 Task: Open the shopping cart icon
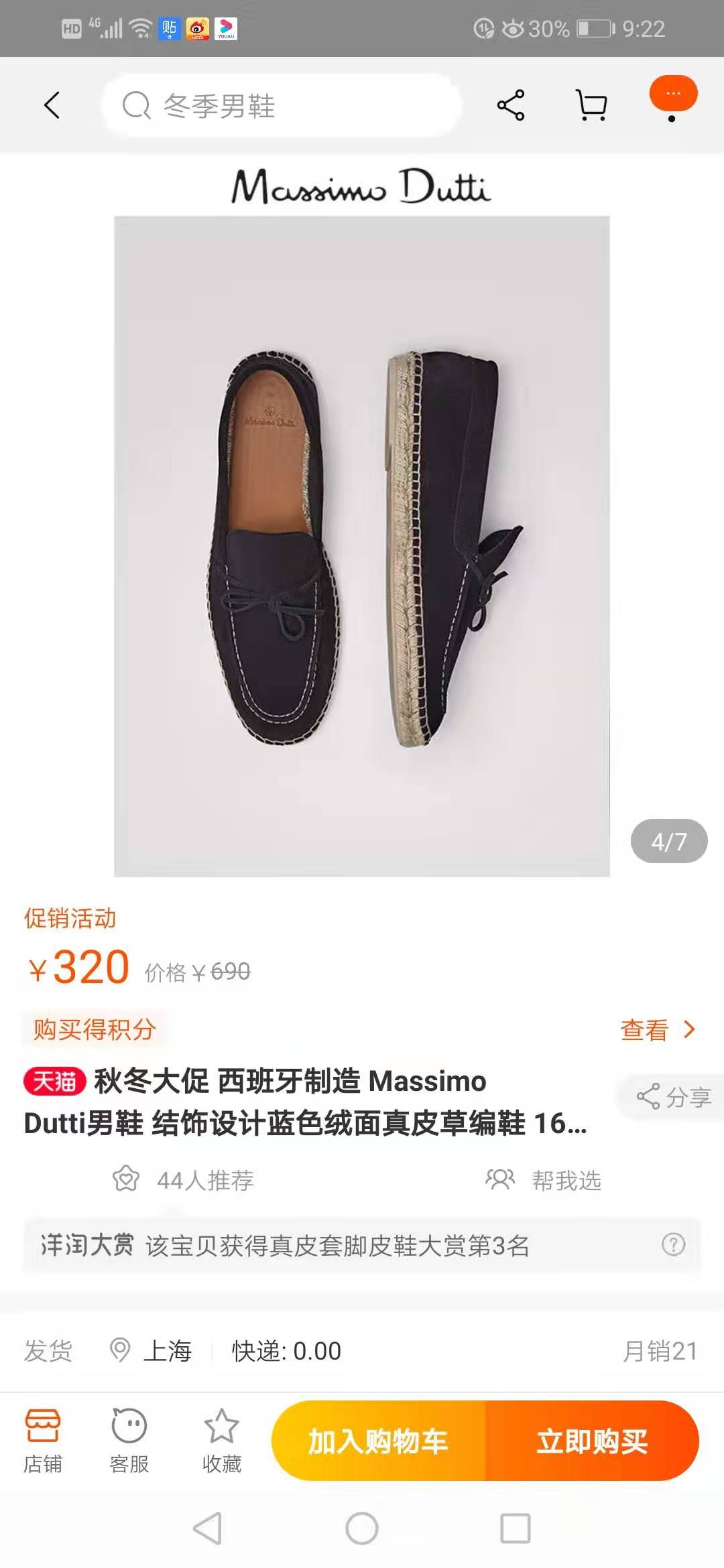[591, 104]
